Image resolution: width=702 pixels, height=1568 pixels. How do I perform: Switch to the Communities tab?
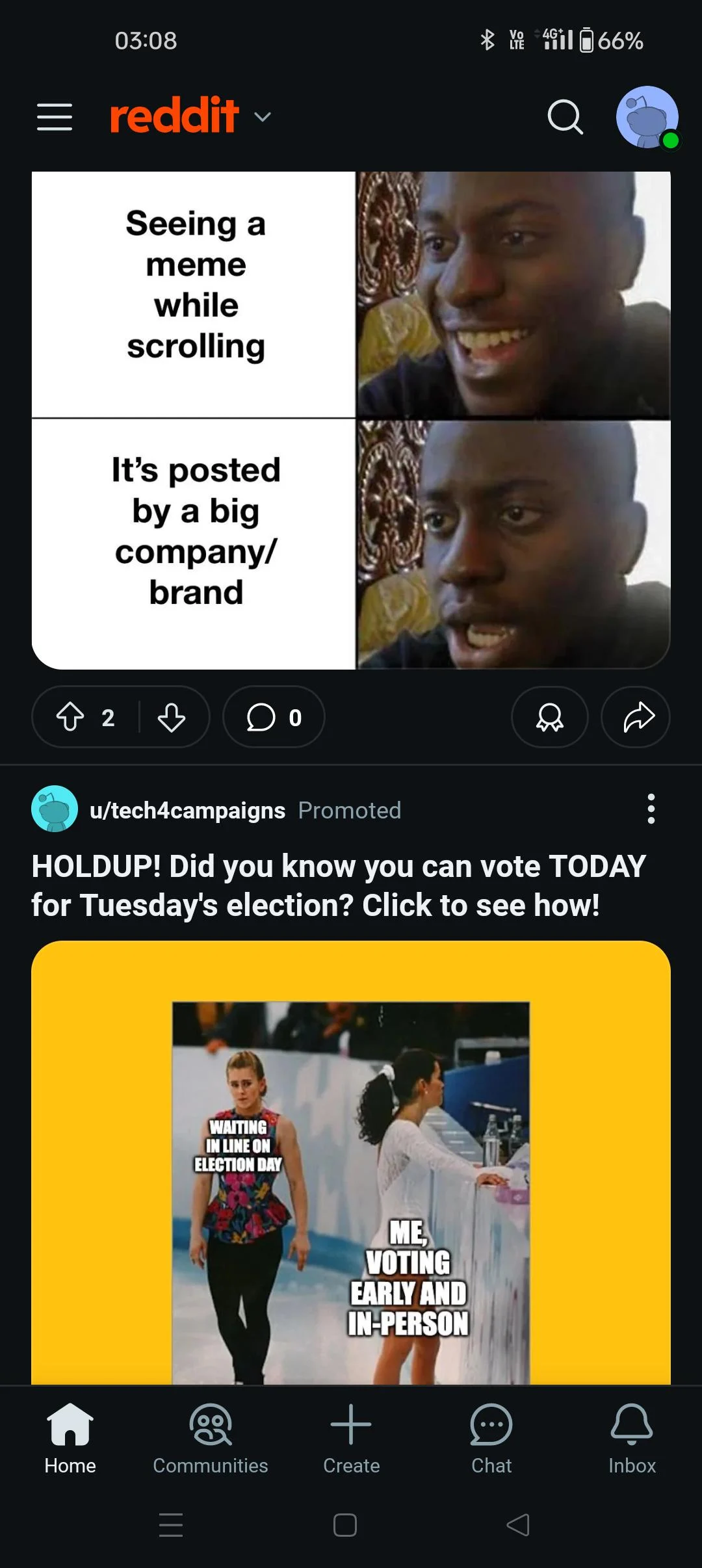(211, 1438)
